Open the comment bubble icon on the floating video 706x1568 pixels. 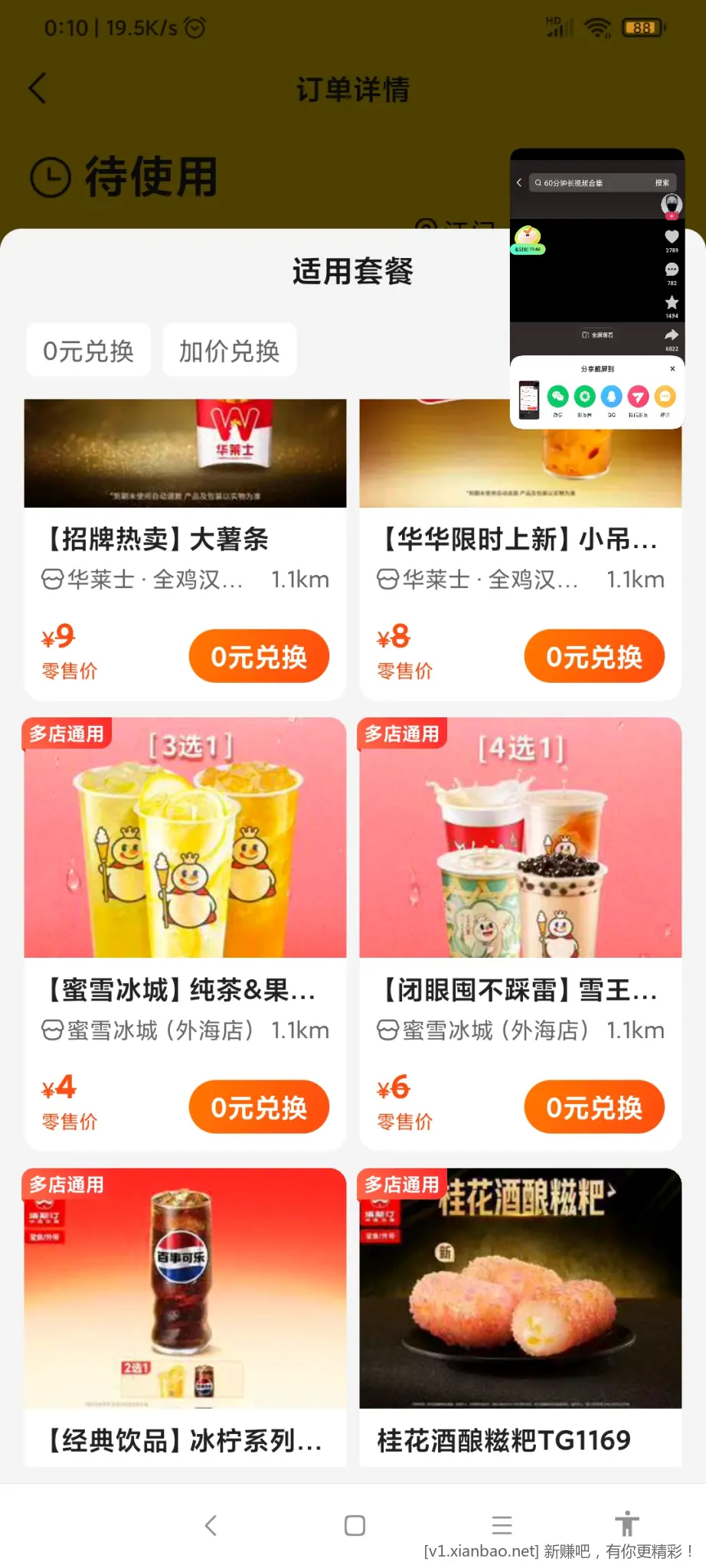click(x=672, y=269)
